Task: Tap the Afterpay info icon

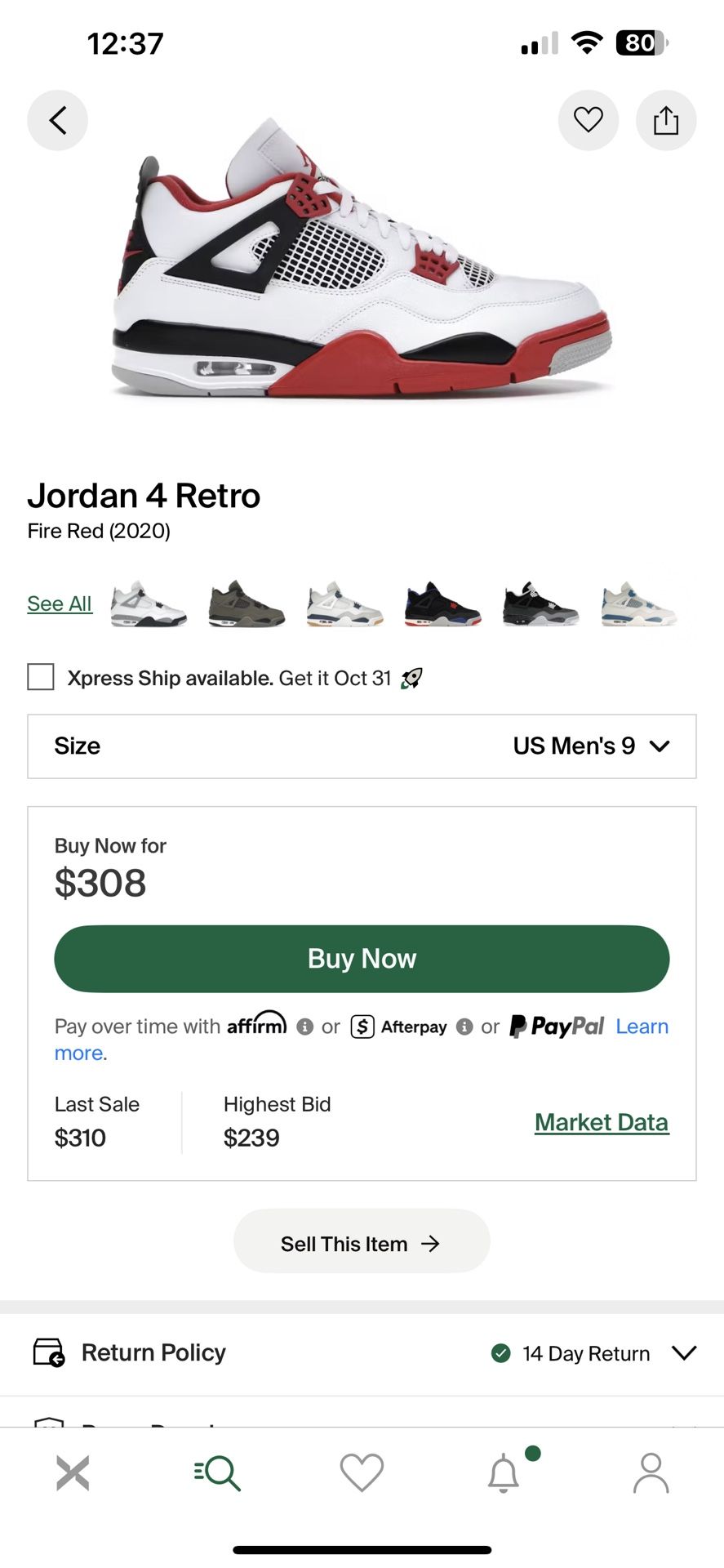Action: [464, 1027]
